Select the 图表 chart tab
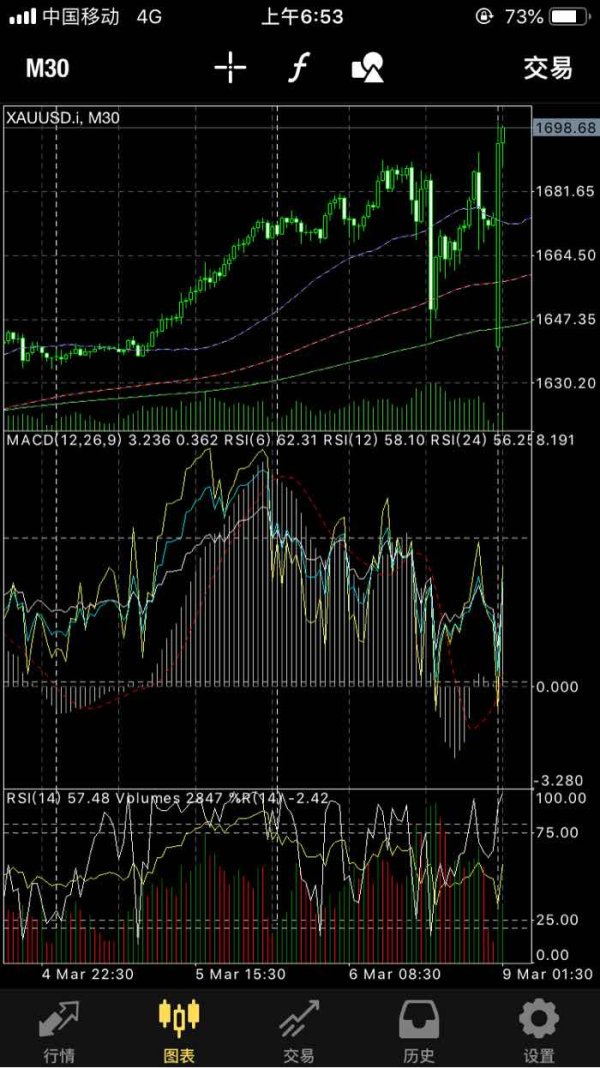This screenshot has width=600, height=1068. tap(179, 1030)
